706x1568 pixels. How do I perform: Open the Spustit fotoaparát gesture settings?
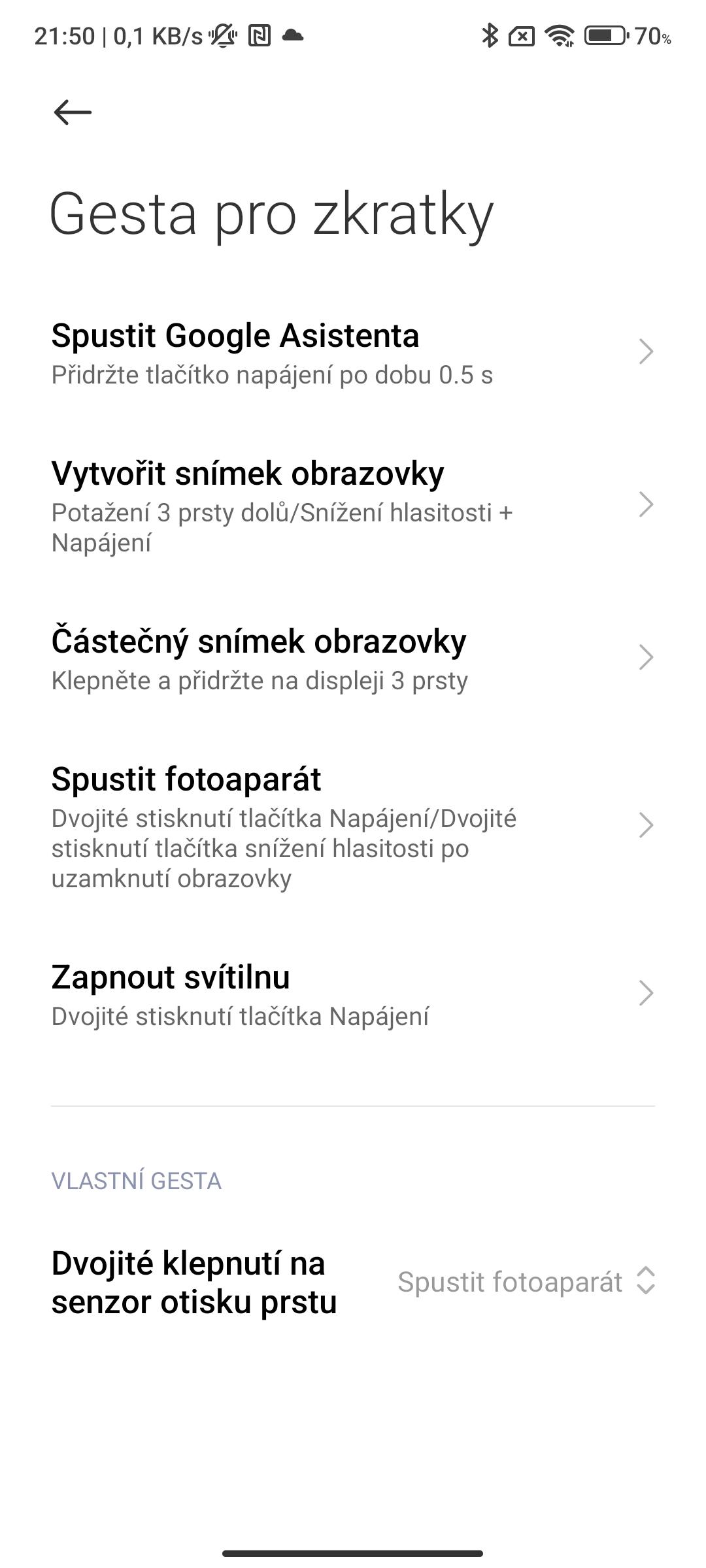(x=353, y=826)
